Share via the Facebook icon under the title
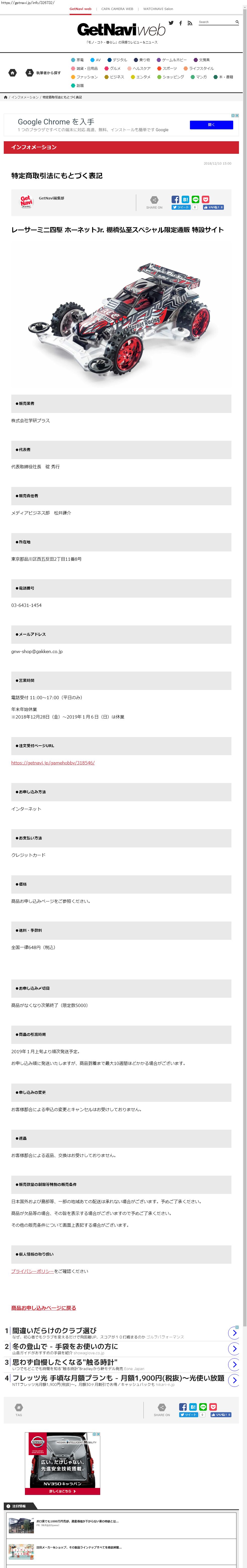Image resolution: width=247 pixels, height=1568 pixels. click(x=175, y=199)
